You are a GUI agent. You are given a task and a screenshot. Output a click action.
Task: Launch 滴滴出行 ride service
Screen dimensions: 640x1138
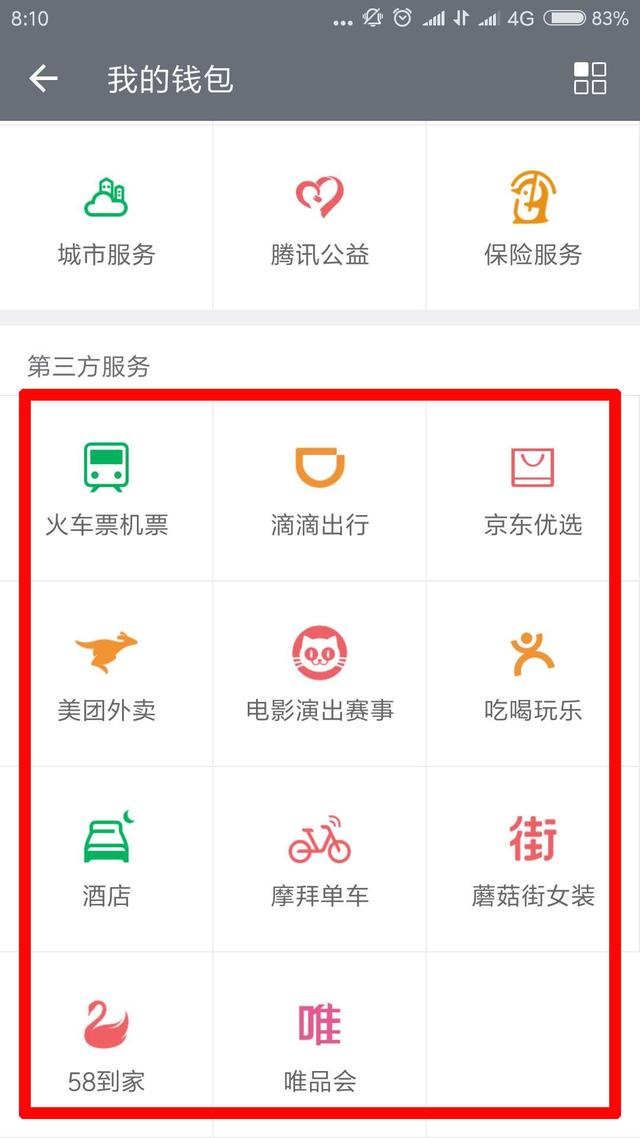320,490
